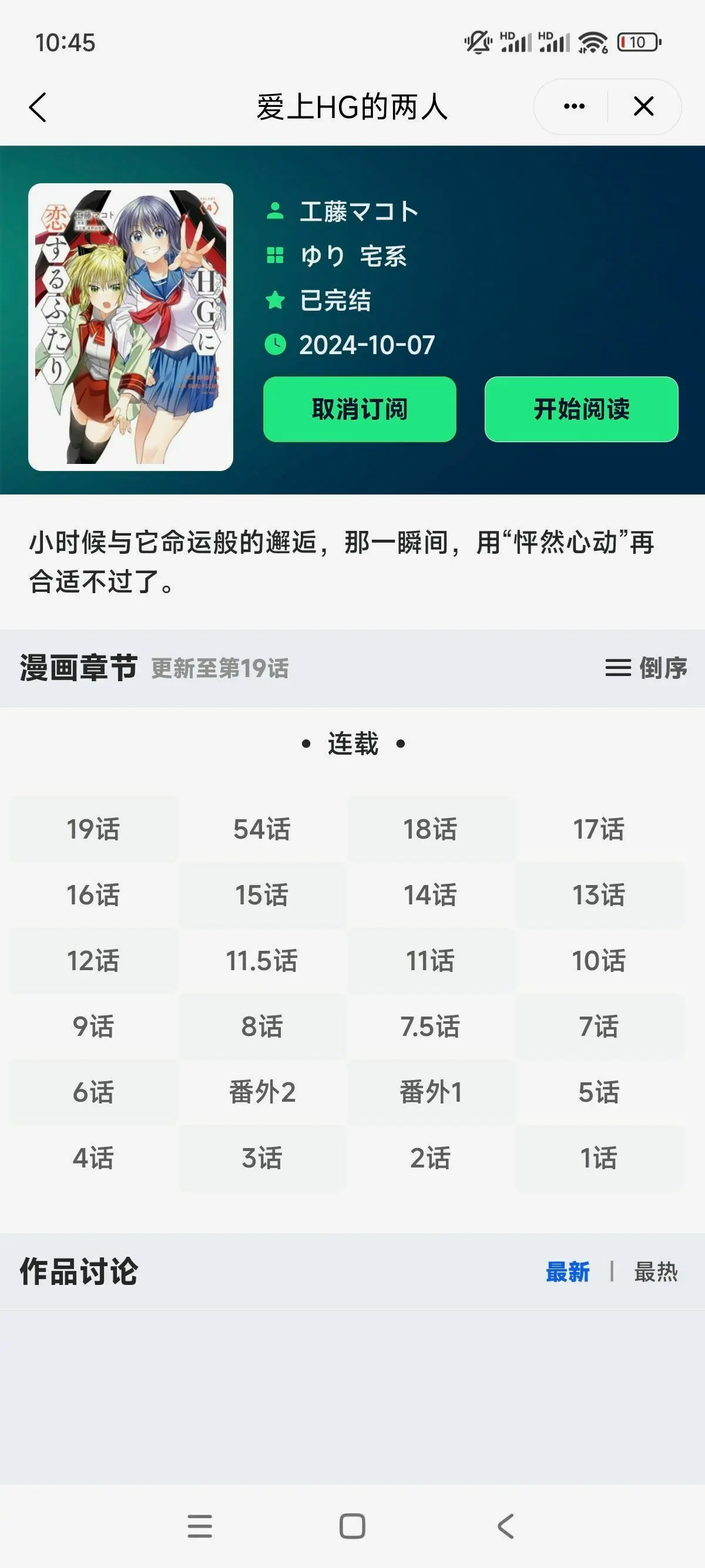Open the three-dot more options menu
705x1568 pixels.
click(x=573, y=107)
